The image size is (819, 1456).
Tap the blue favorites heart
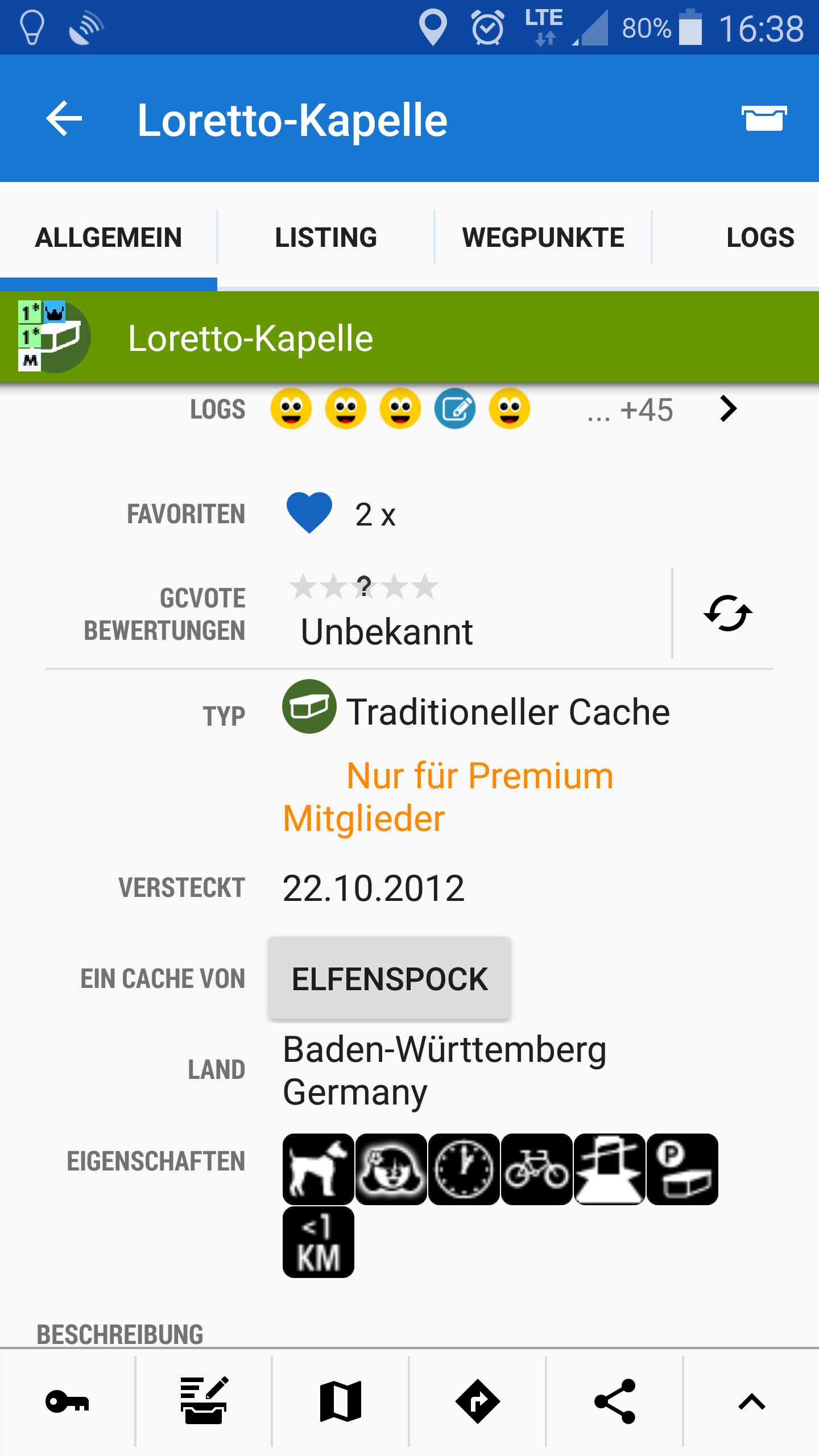309,512
